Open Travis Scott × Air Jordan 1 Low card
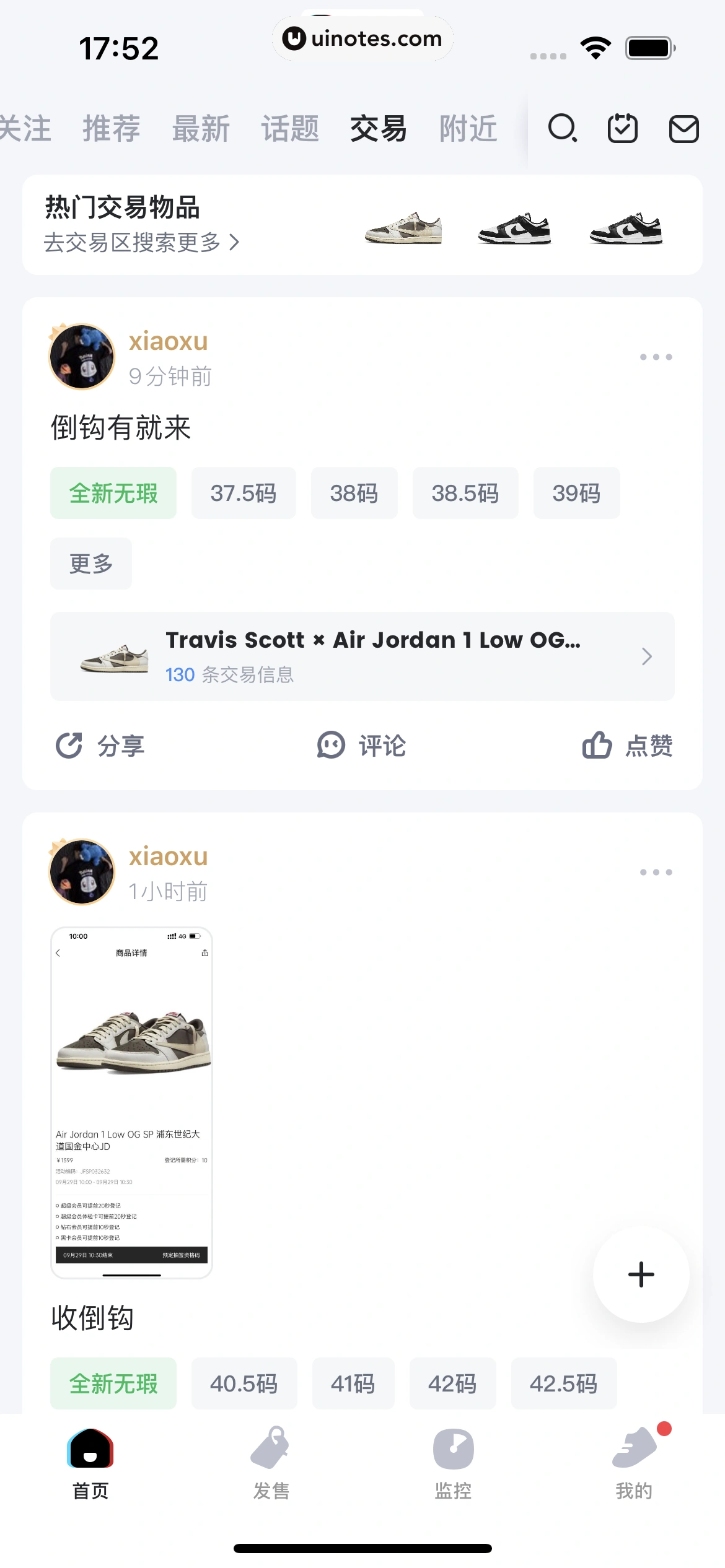Screen dimensions: 725x1568 coord(362,656)
